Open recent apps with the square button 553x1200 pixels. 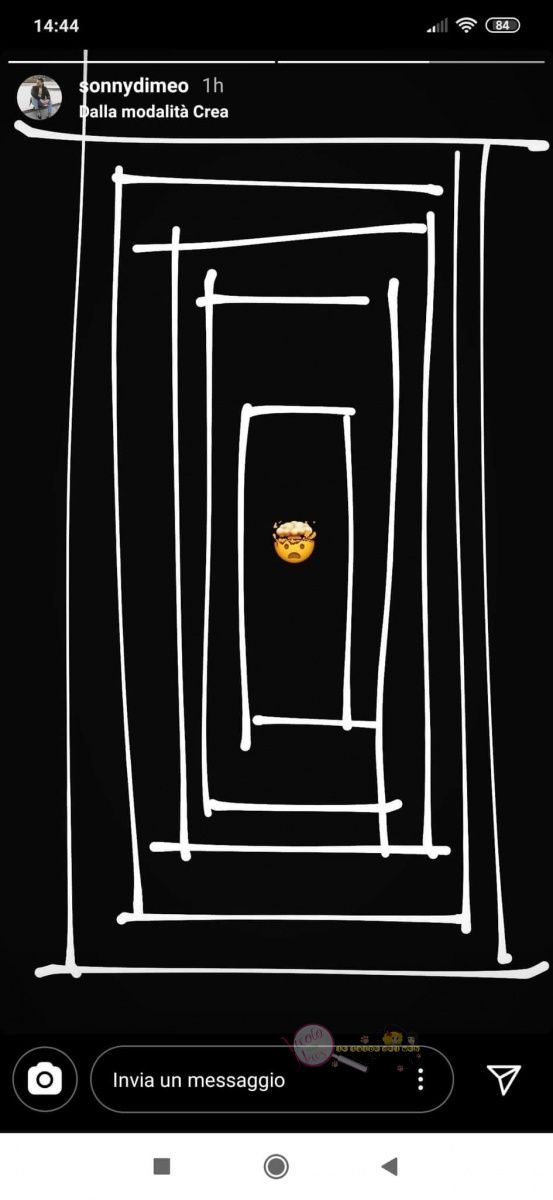[162, 1166]
